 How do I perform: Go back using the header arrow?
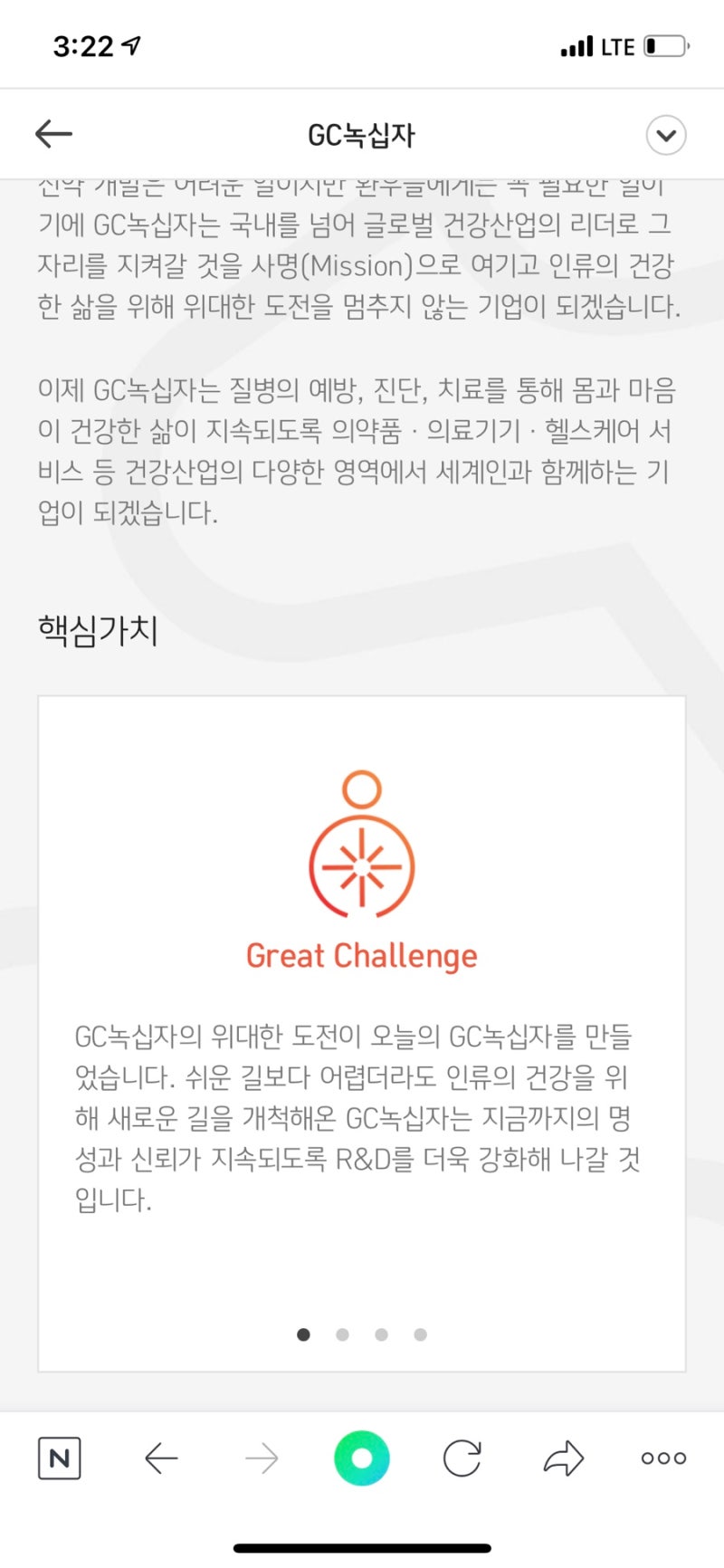[x=53, y=135]
